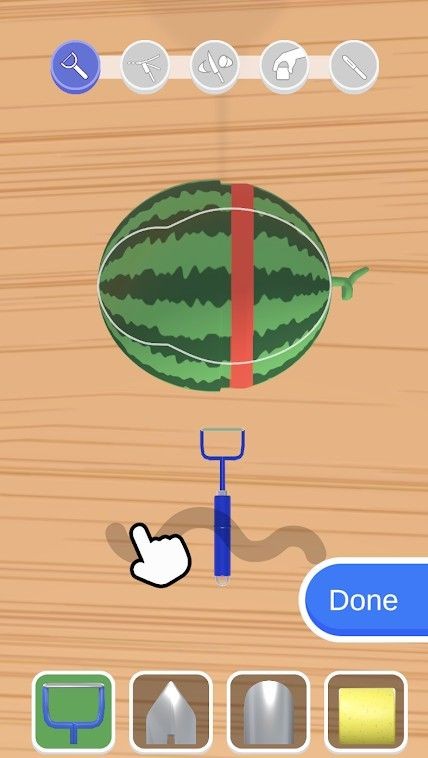The height and width of the screenshot is (758, 428).
Task: Tap the blue Done button
Action: (364, 599)
